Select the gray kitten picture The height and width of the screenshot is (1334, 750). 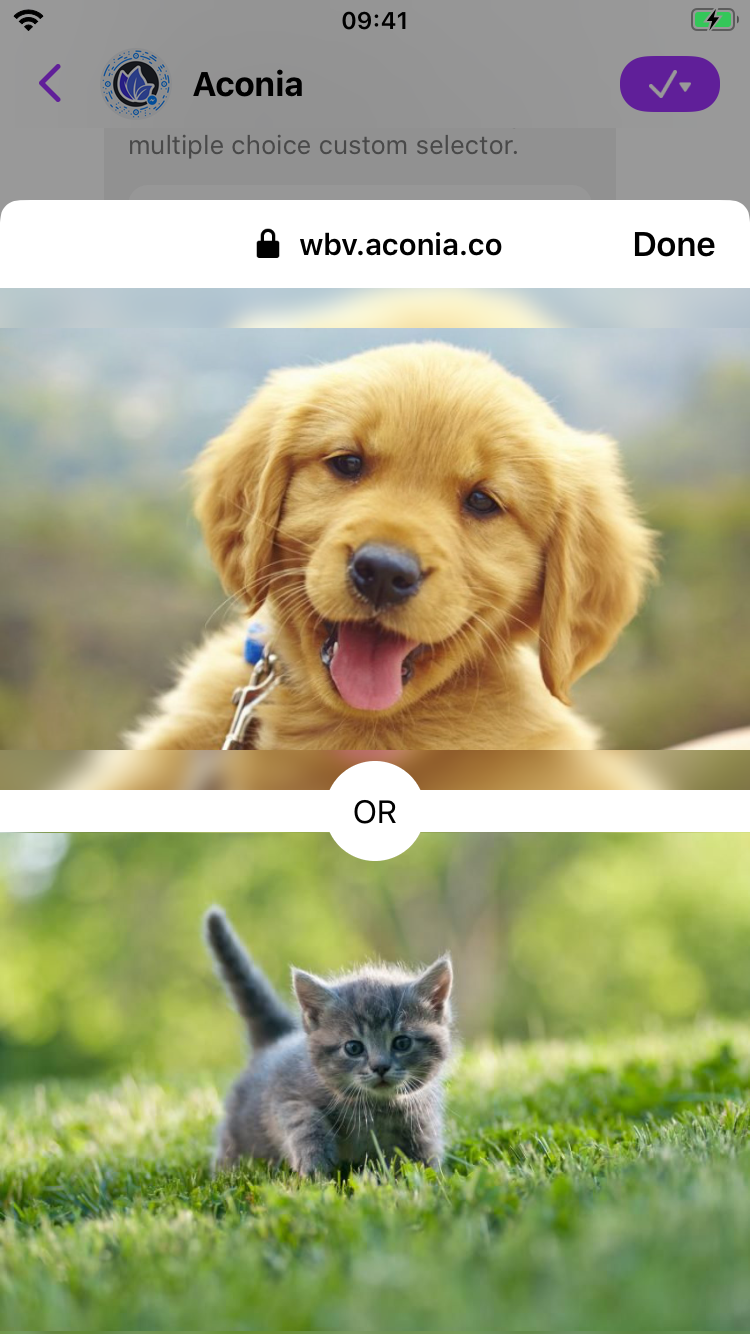click(x=375, y=1080)
